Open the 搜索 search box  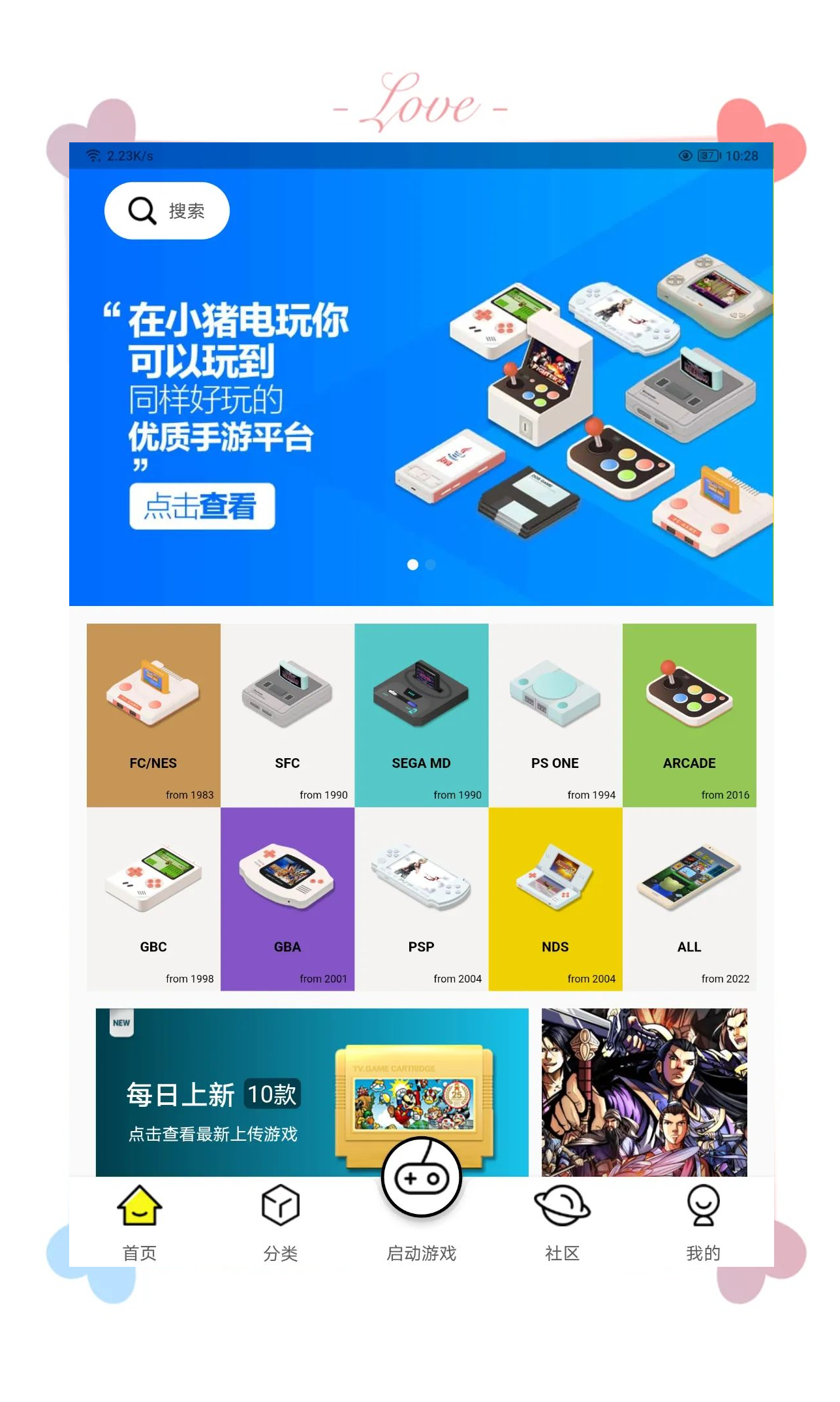pos(167,211)
